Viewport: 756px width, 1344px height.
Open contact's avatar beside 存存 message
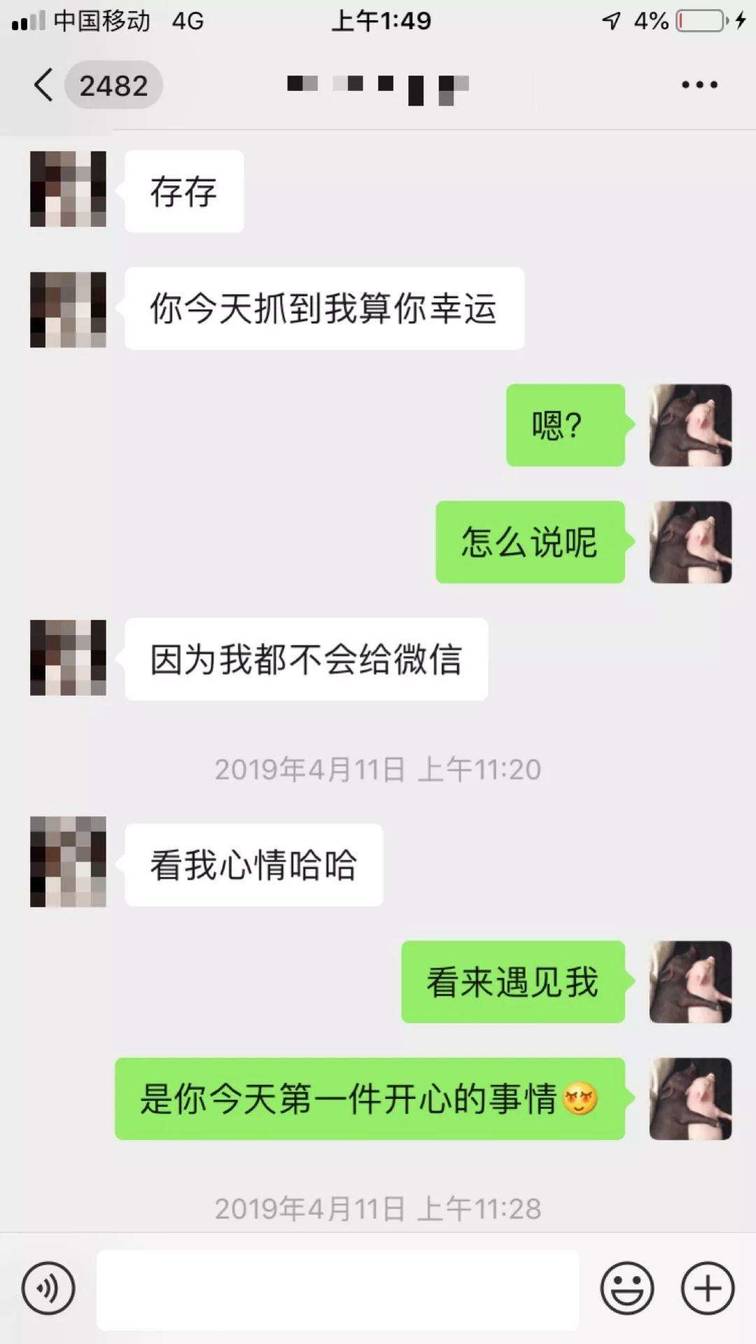[68, 189]
